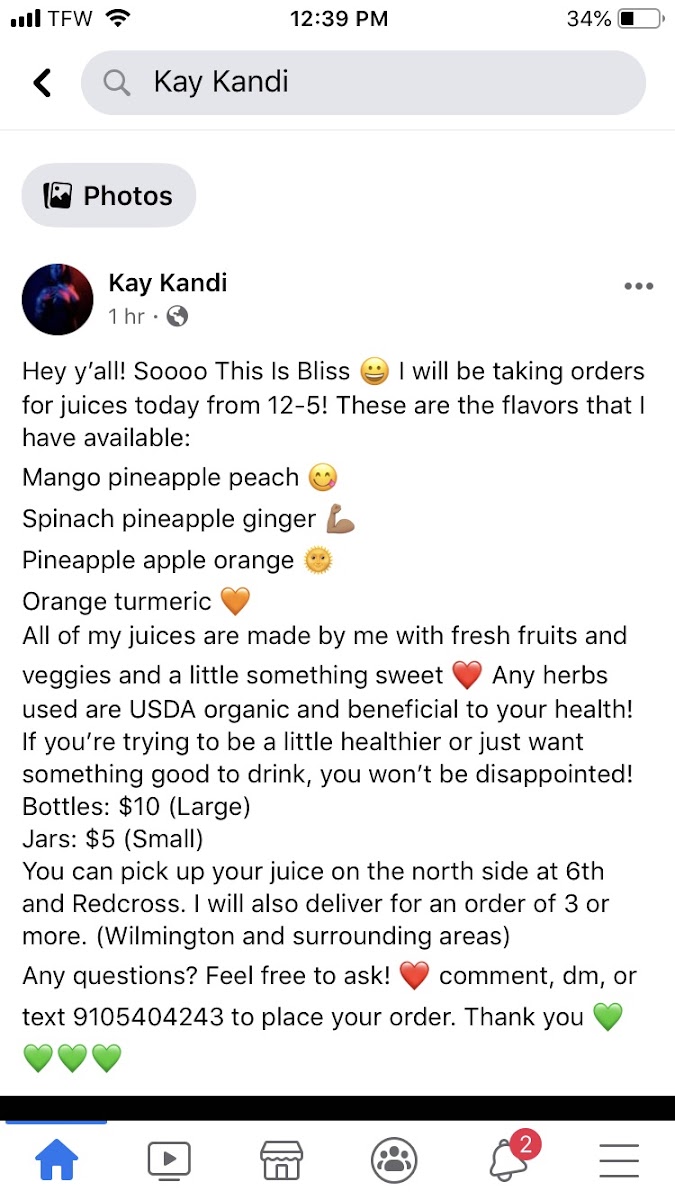Screen dimensions: 675x1200
Task: Open the post's three-dot options menu
Action: (638, 287)
